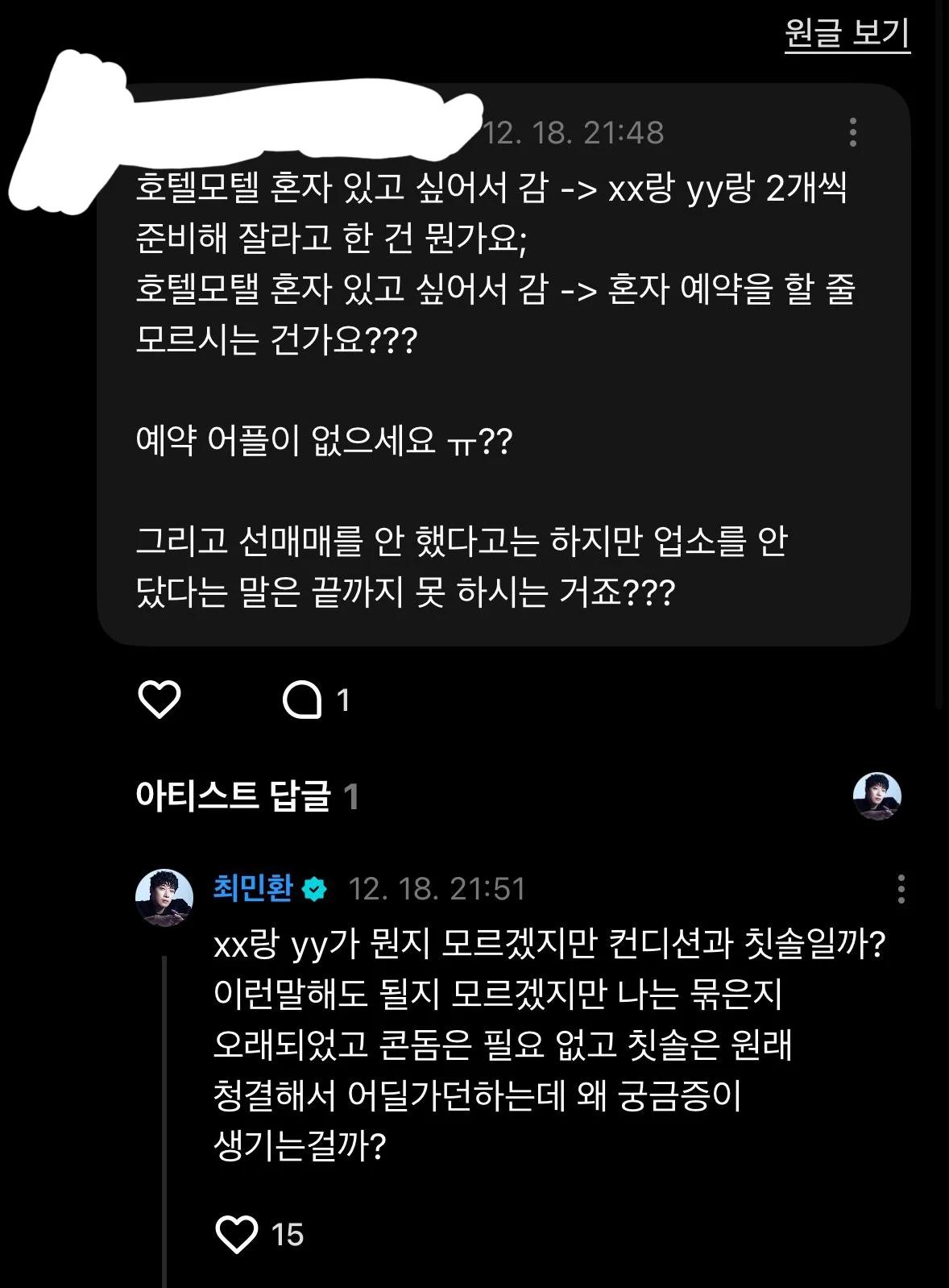Viewport: 949px width, 1288px height.
Task: Open overflow menu on the fan post
Action: click(x=852, y=132)
